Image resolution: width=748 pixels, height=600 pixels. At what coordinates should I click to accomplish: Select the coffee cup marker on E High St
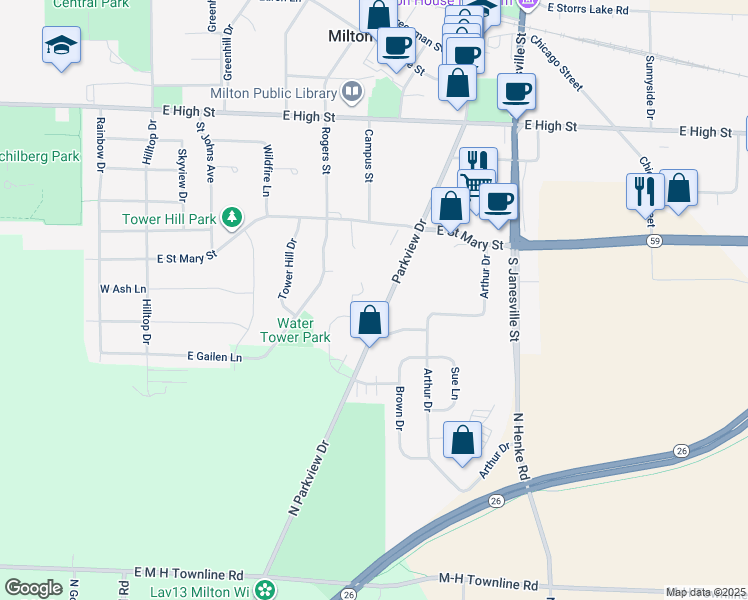coord(516,93)
